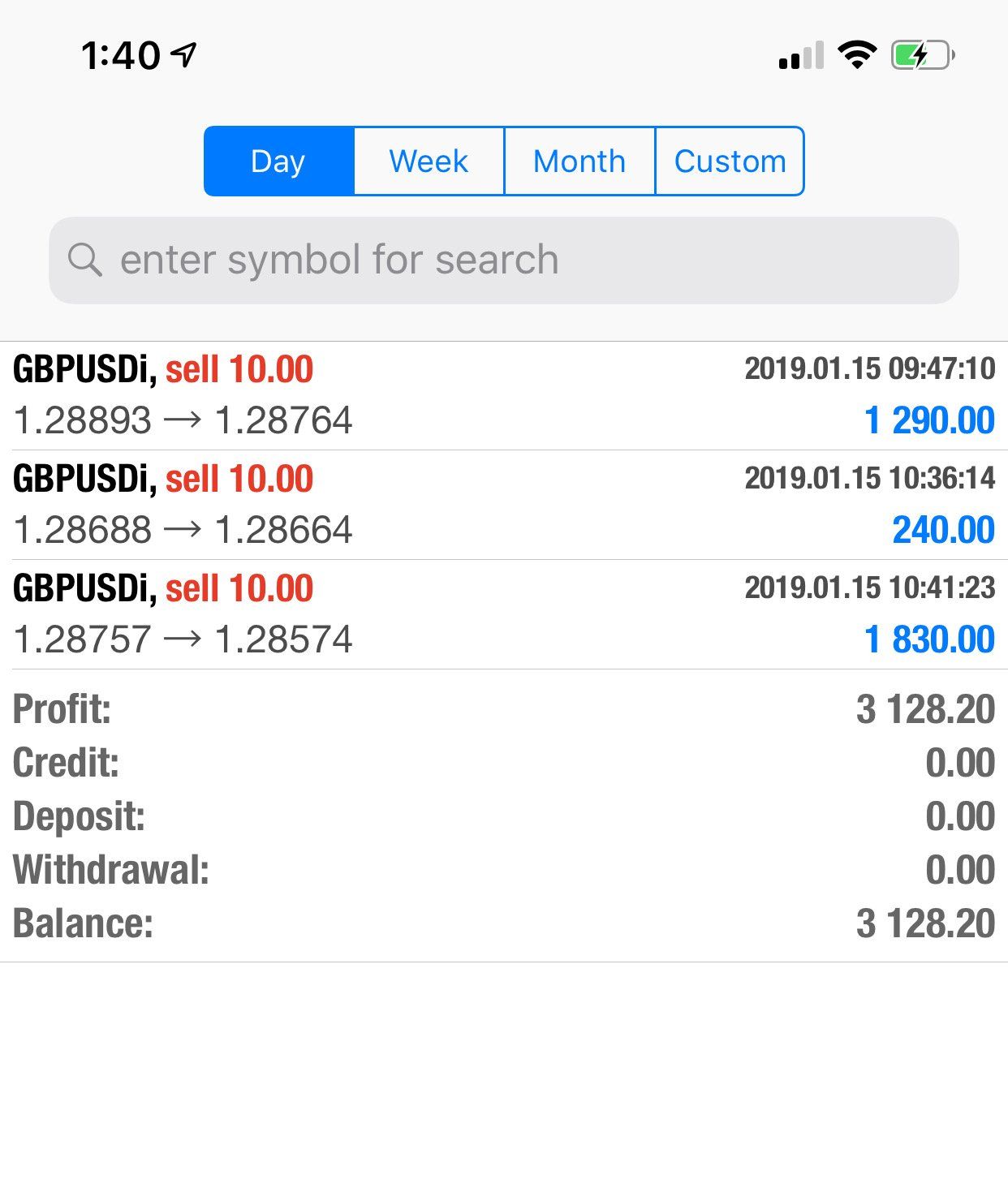Switch to the Week history view
This screenshot has height=1188, width=1008.
(429, 161)
